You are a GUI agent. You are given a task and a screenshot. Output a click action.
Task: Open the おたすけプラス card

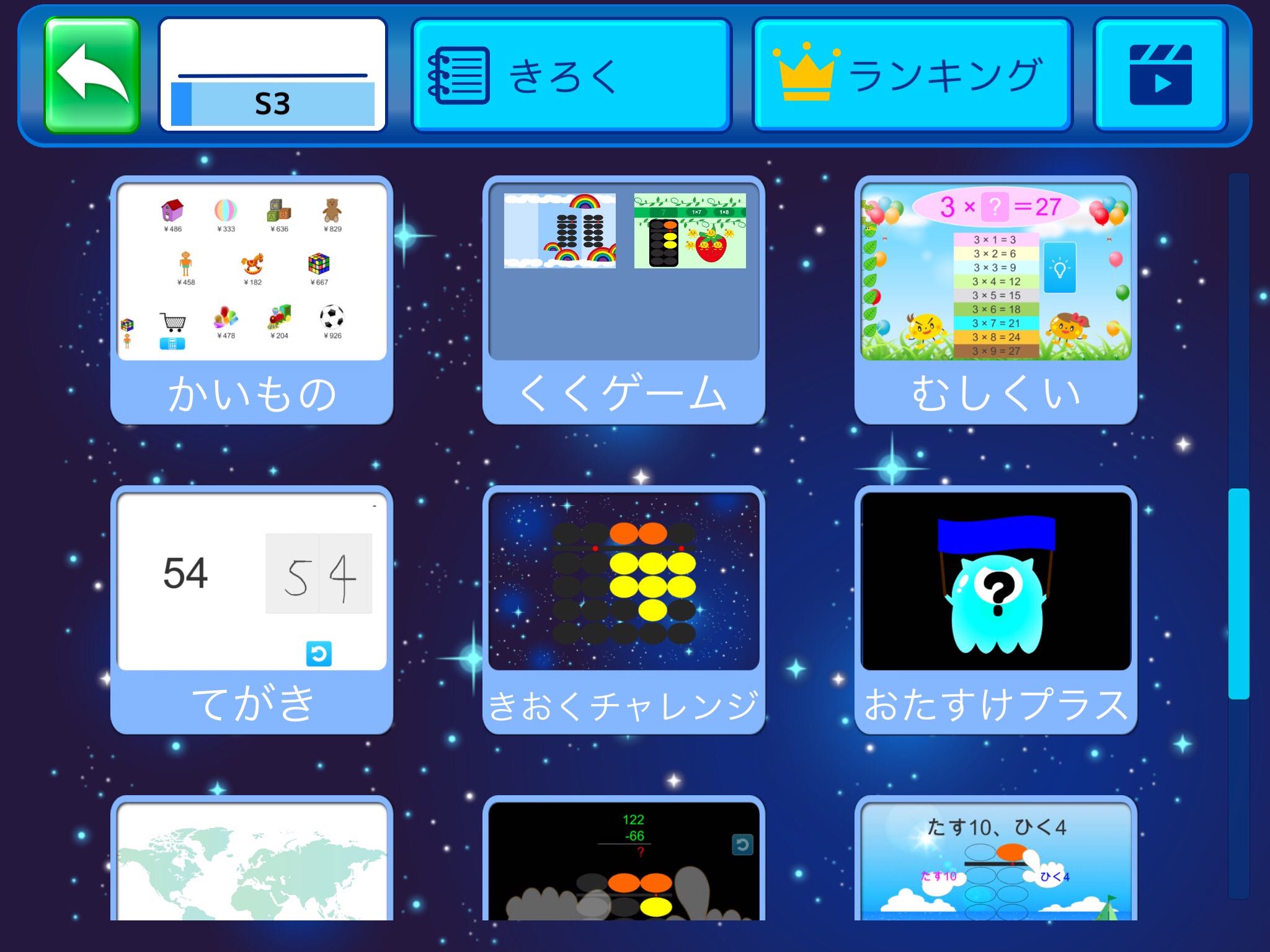(x=996, y=609)
